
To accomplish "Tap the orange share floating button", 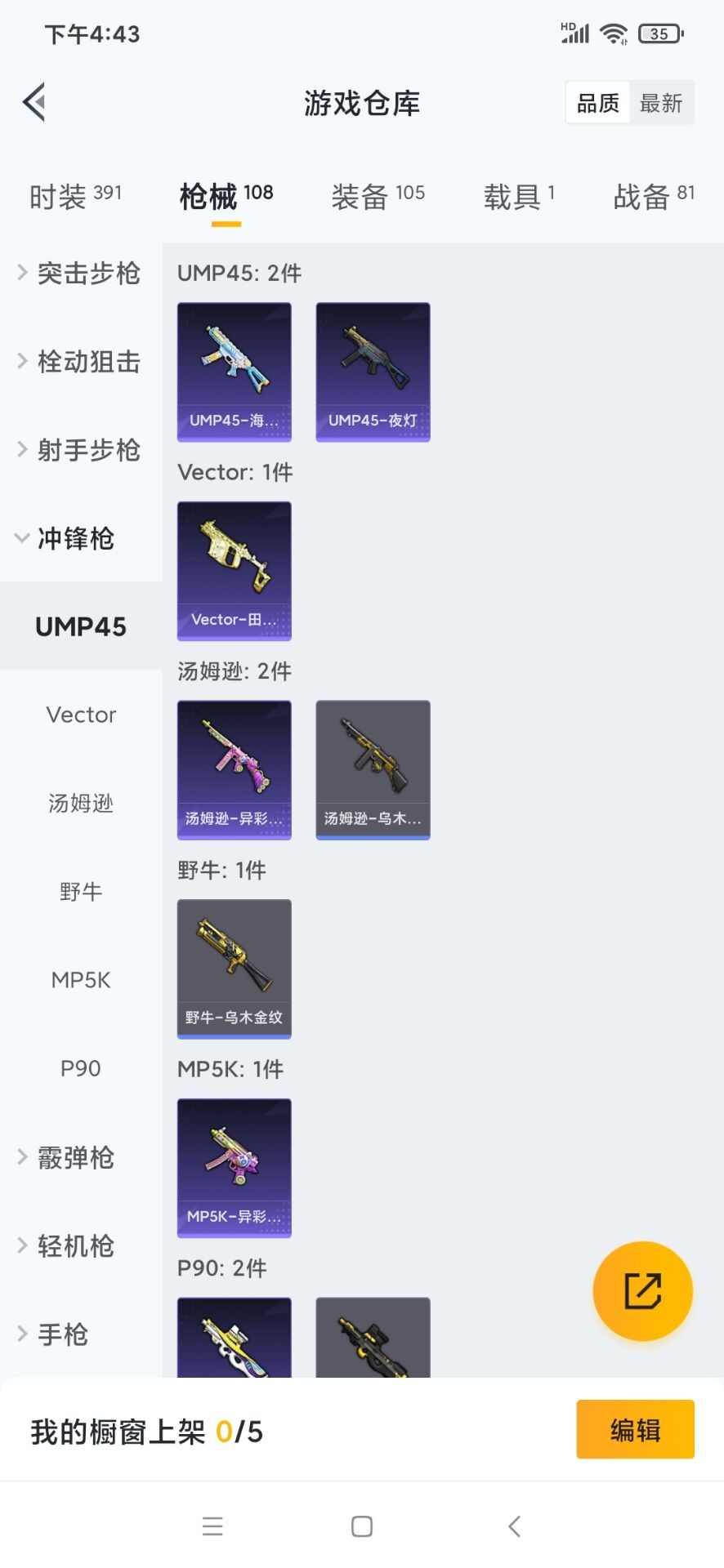I will click(642, 1291).
